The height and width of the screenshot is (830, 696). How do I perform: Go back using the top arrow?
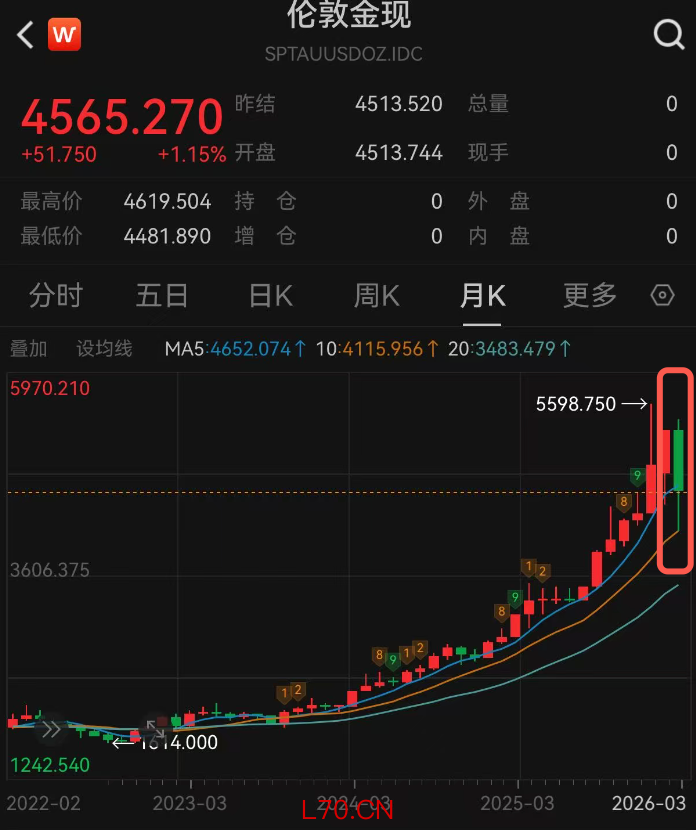tap(26, 36)
